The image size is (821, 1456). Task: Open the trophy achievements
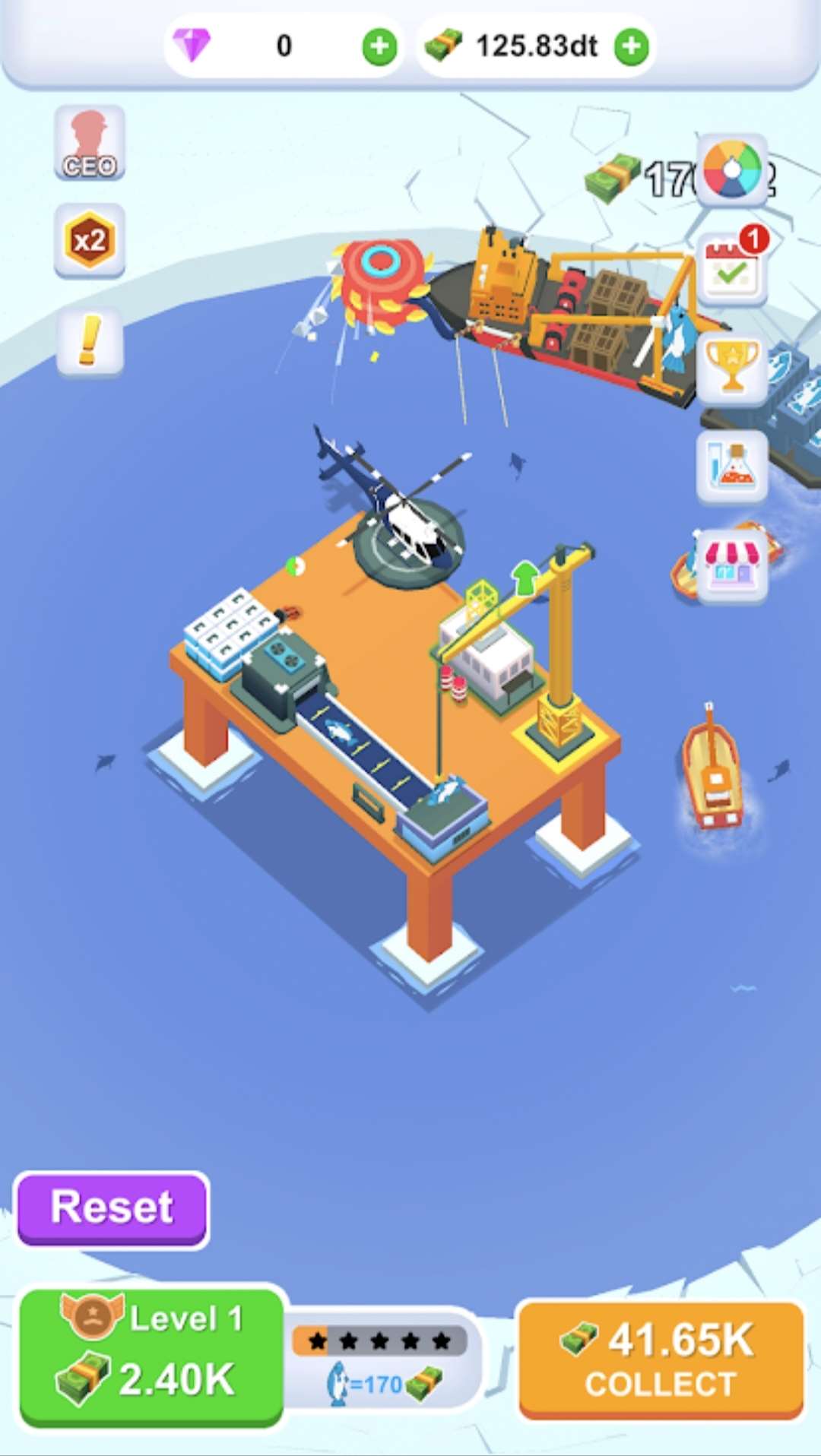[x=732, y=367]
